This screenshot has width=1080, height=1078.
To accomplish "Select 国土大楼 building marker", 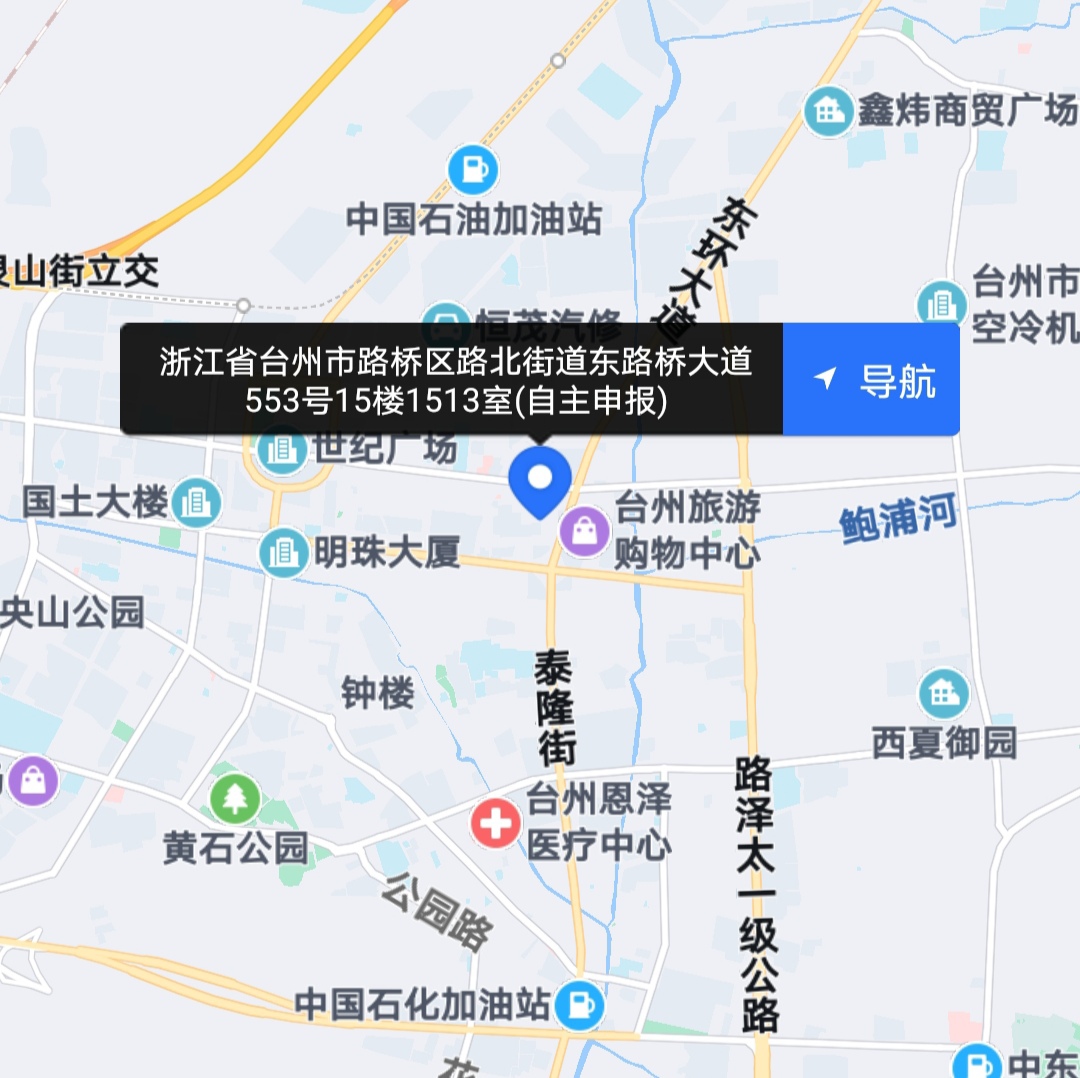I will pyautogui.click(x=197, y=503).
